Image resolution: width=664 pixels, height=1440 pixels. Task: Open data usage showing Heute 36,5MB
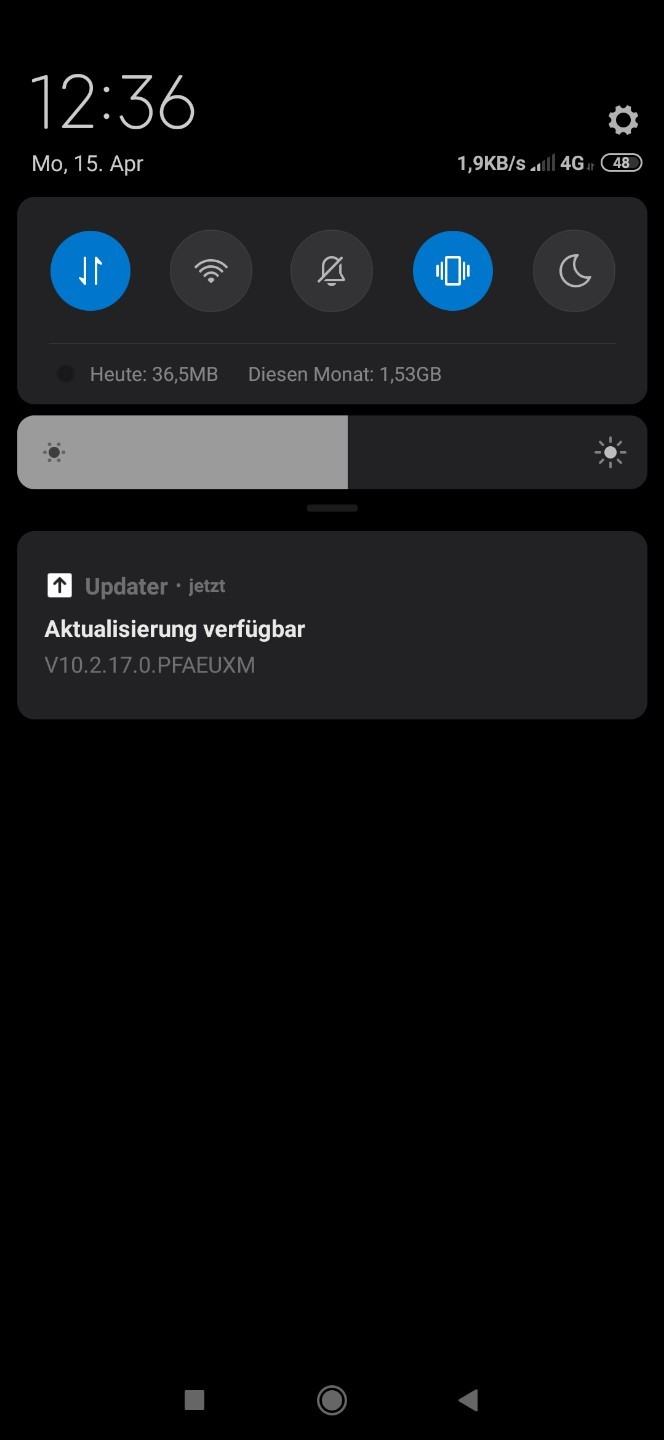point(154,374)
